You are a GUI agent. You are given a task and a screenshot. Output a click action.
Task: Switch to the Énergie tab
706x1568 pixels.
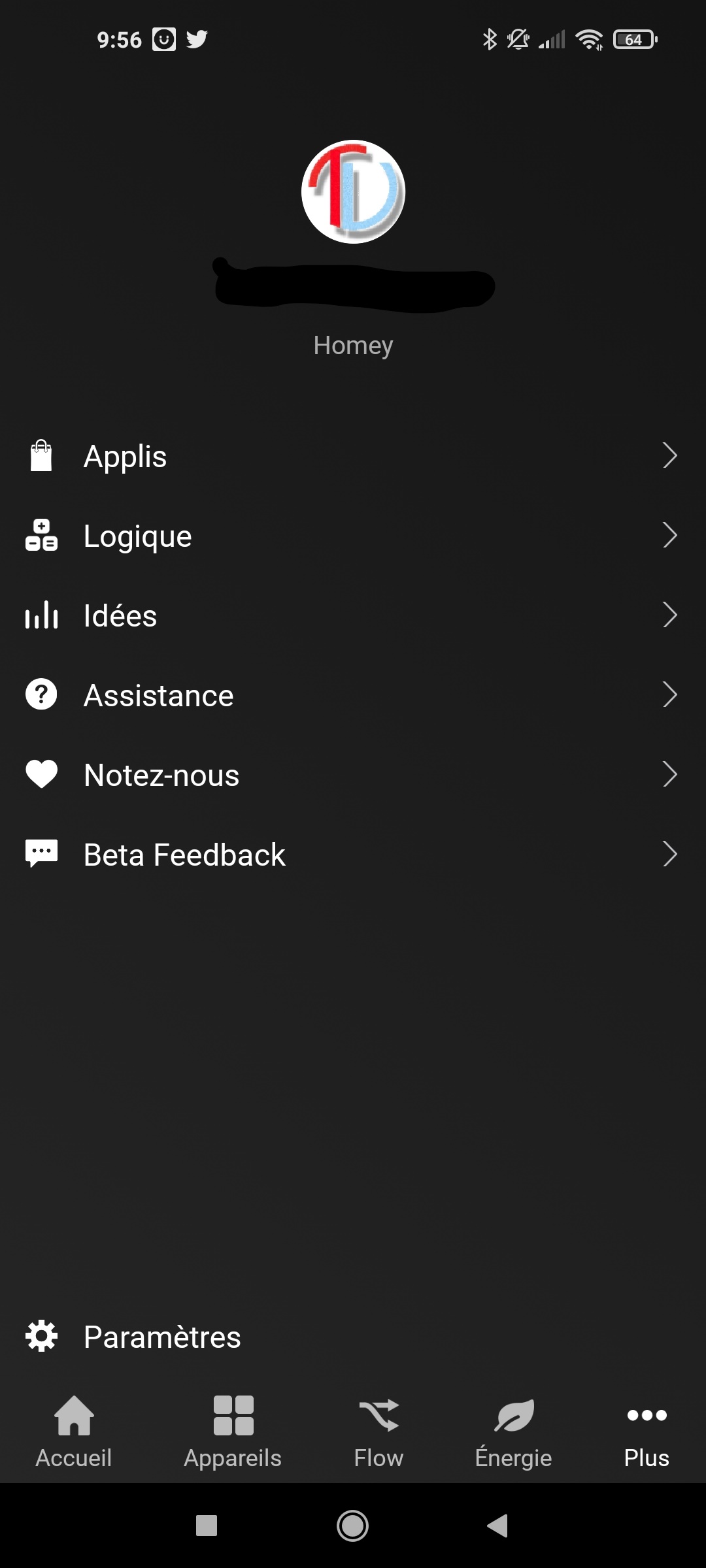[x=514, y=1432]
